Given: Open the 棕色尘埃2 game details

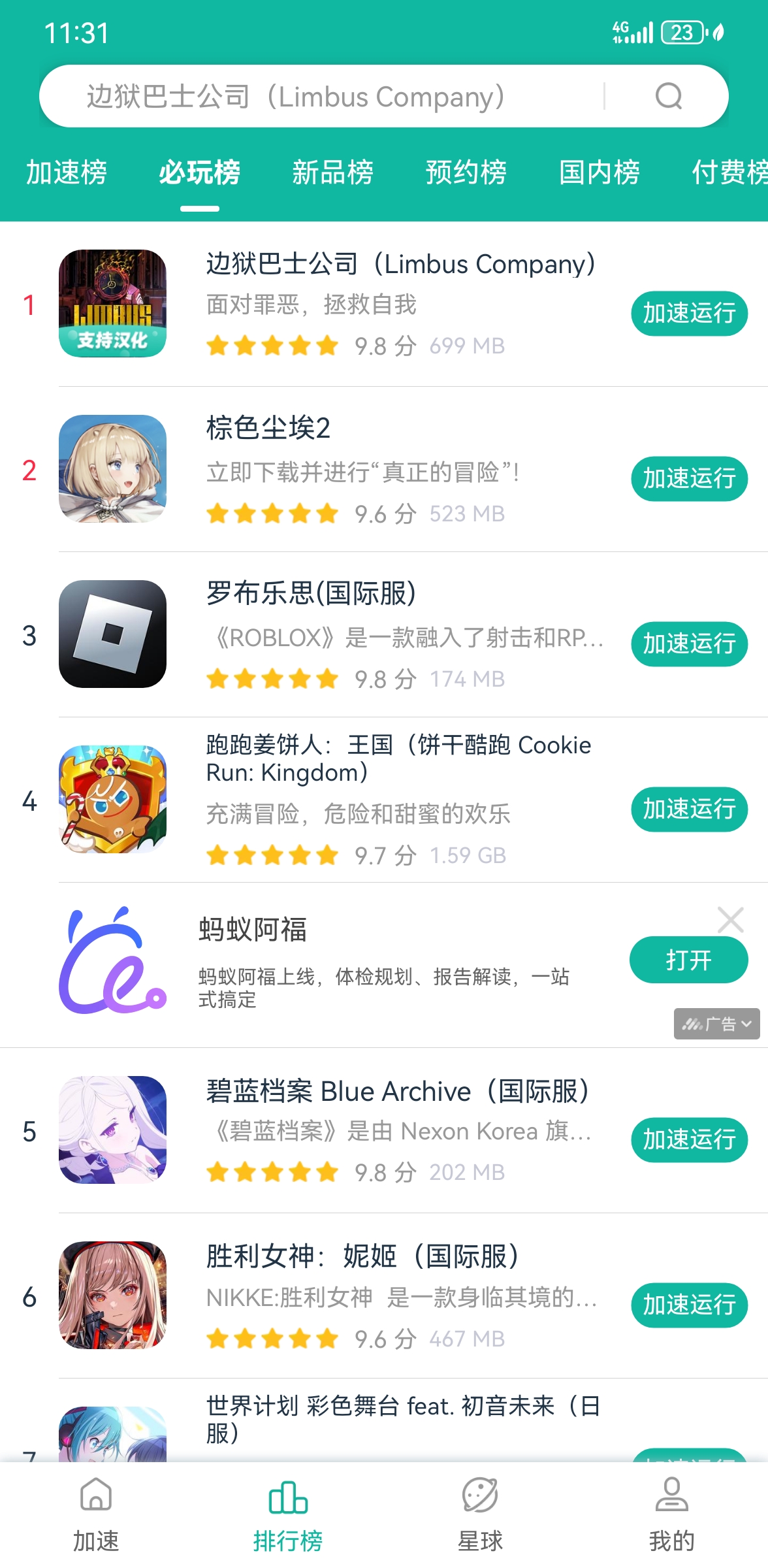Looking at the screenshot, I should pyautogui.click(x=268, y=429).
